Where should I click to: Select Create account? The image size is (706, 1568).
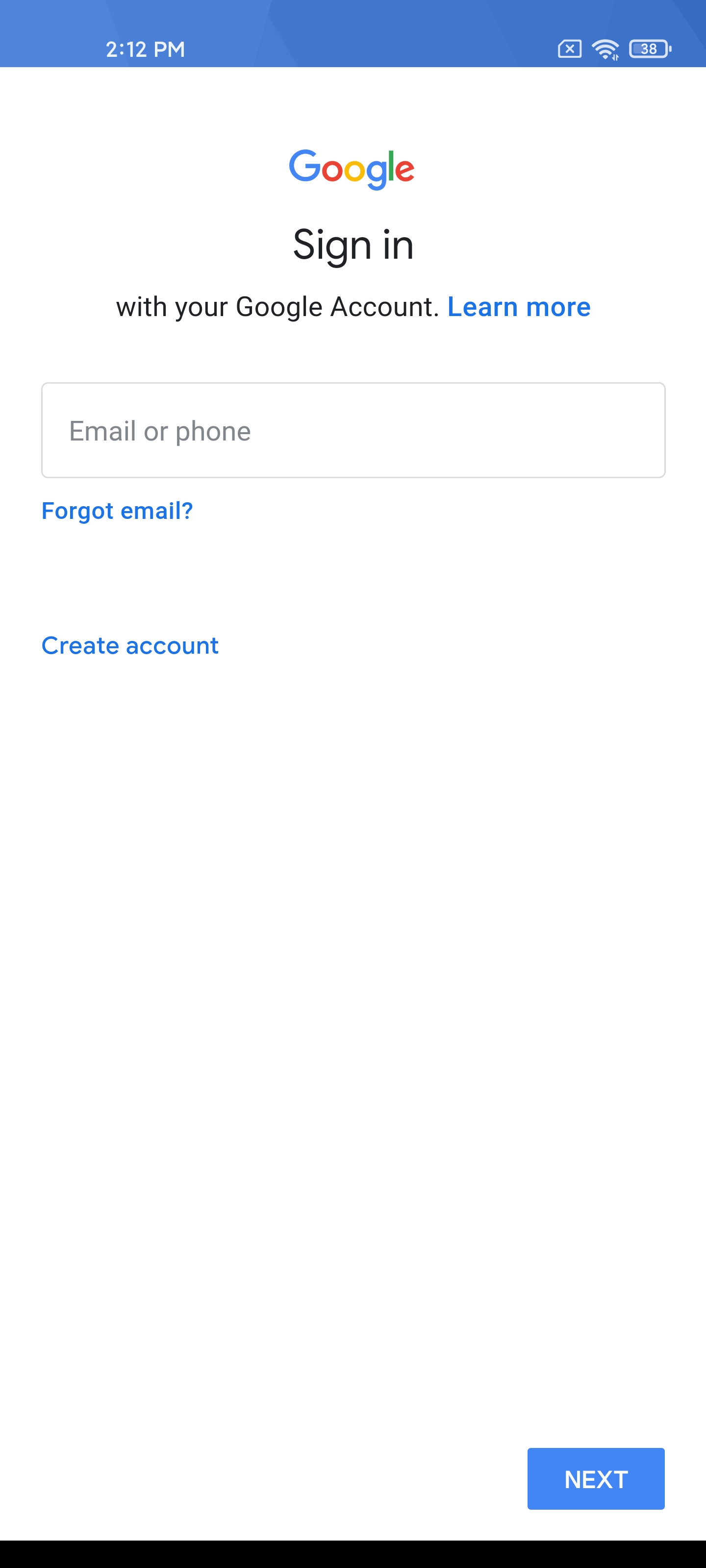[130, 645]
